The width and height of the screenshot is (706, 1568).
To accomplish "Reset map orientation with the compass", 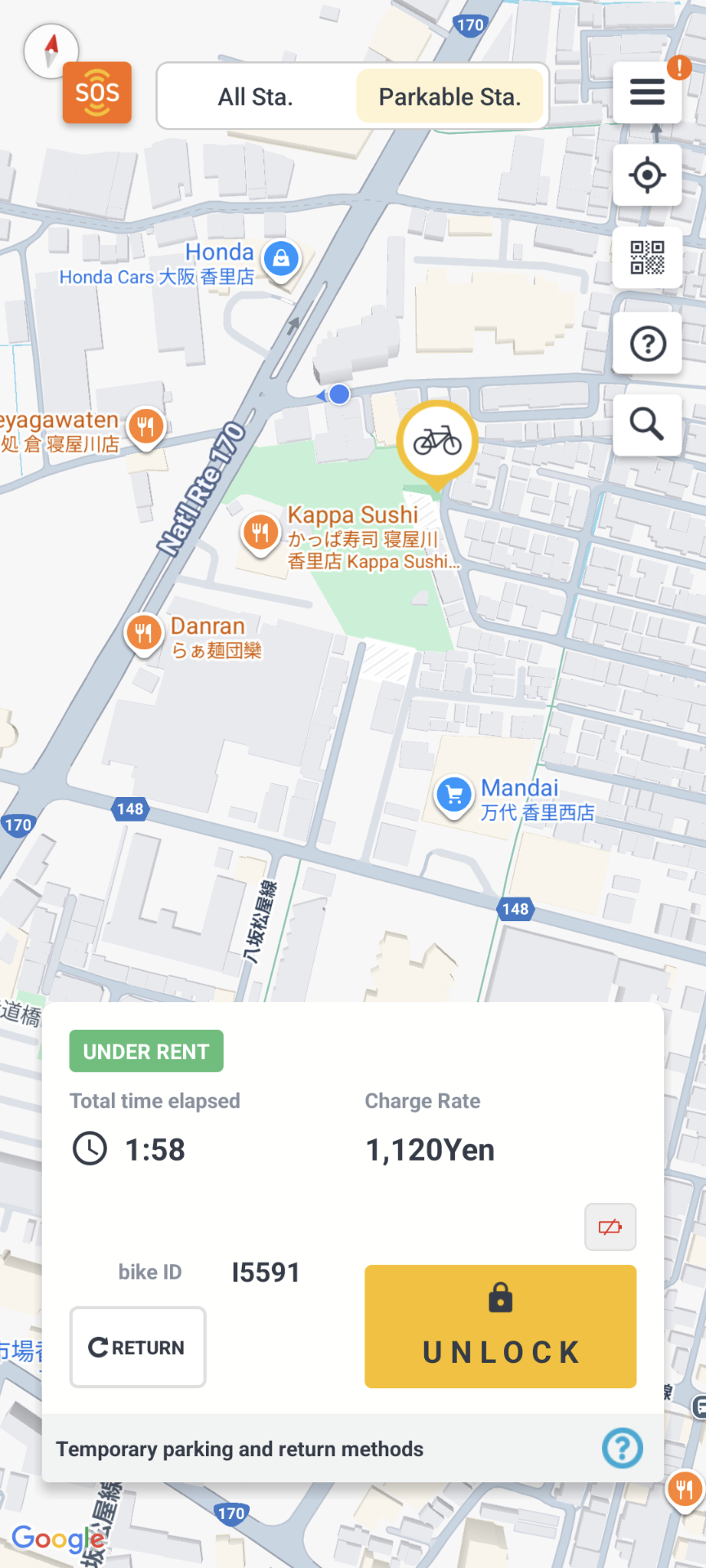I will click(51, 49).
